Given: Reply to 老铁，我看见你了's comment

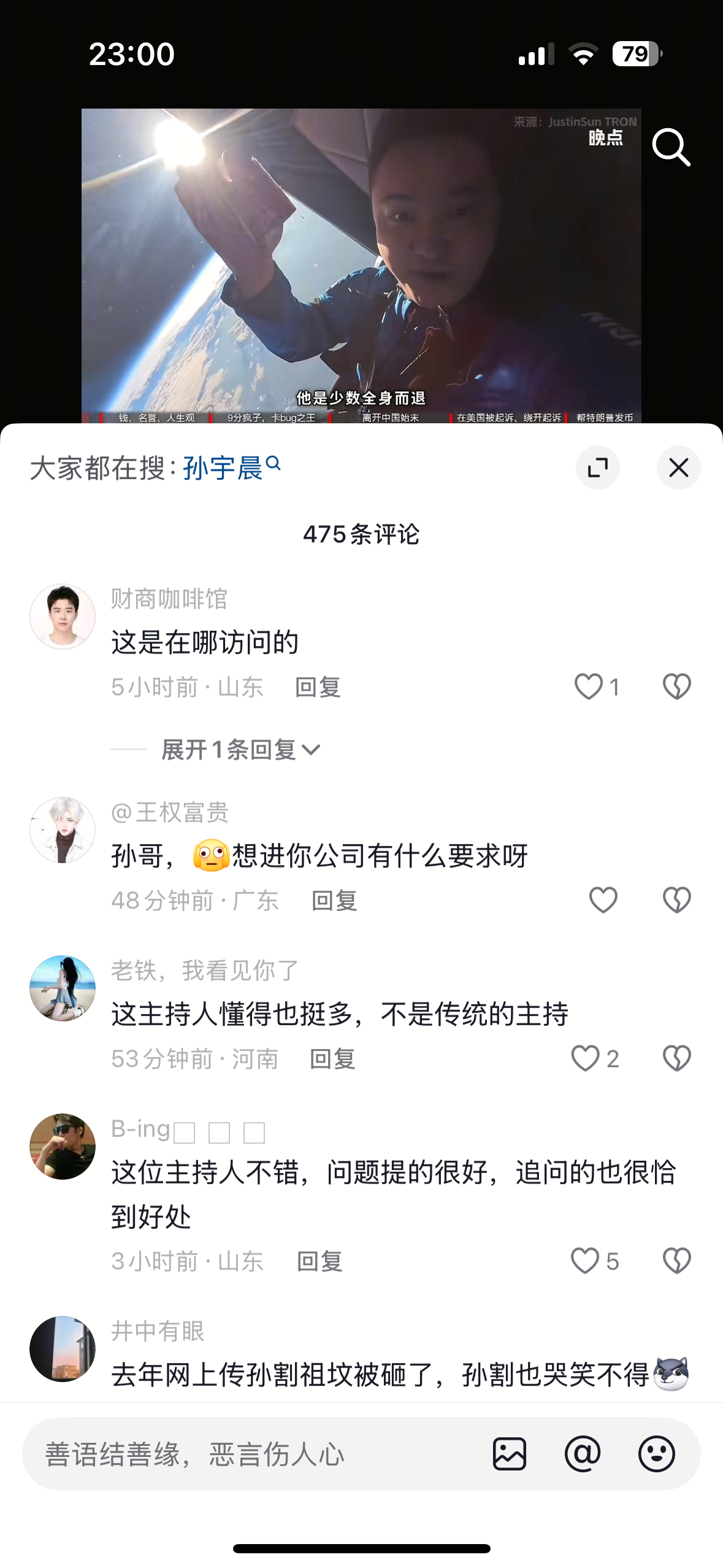Looking at the screenshot, I should click(332, 1059).
